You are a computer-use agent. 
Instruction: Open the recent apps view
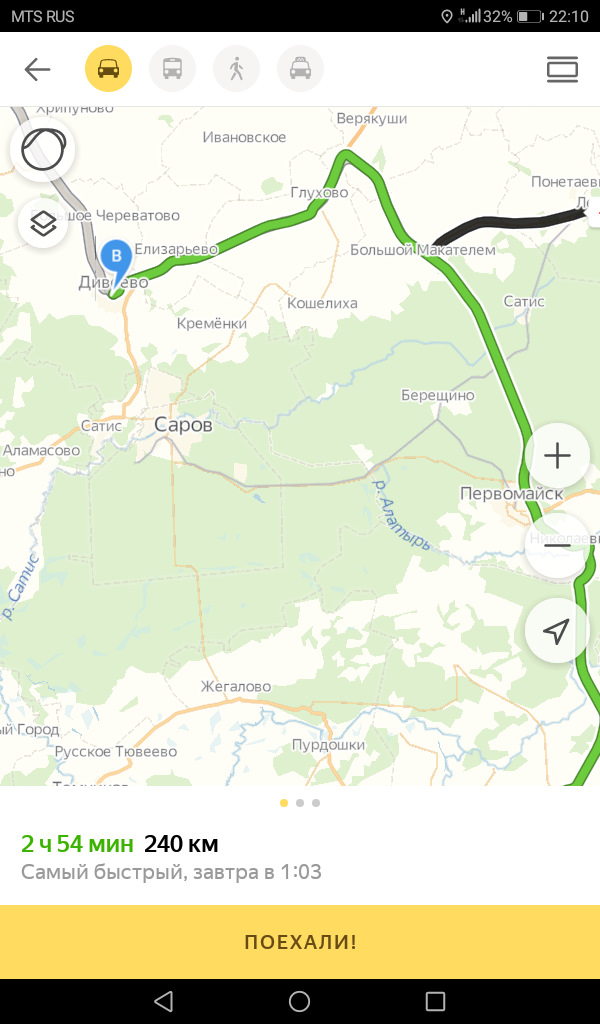click(435, 1001)
